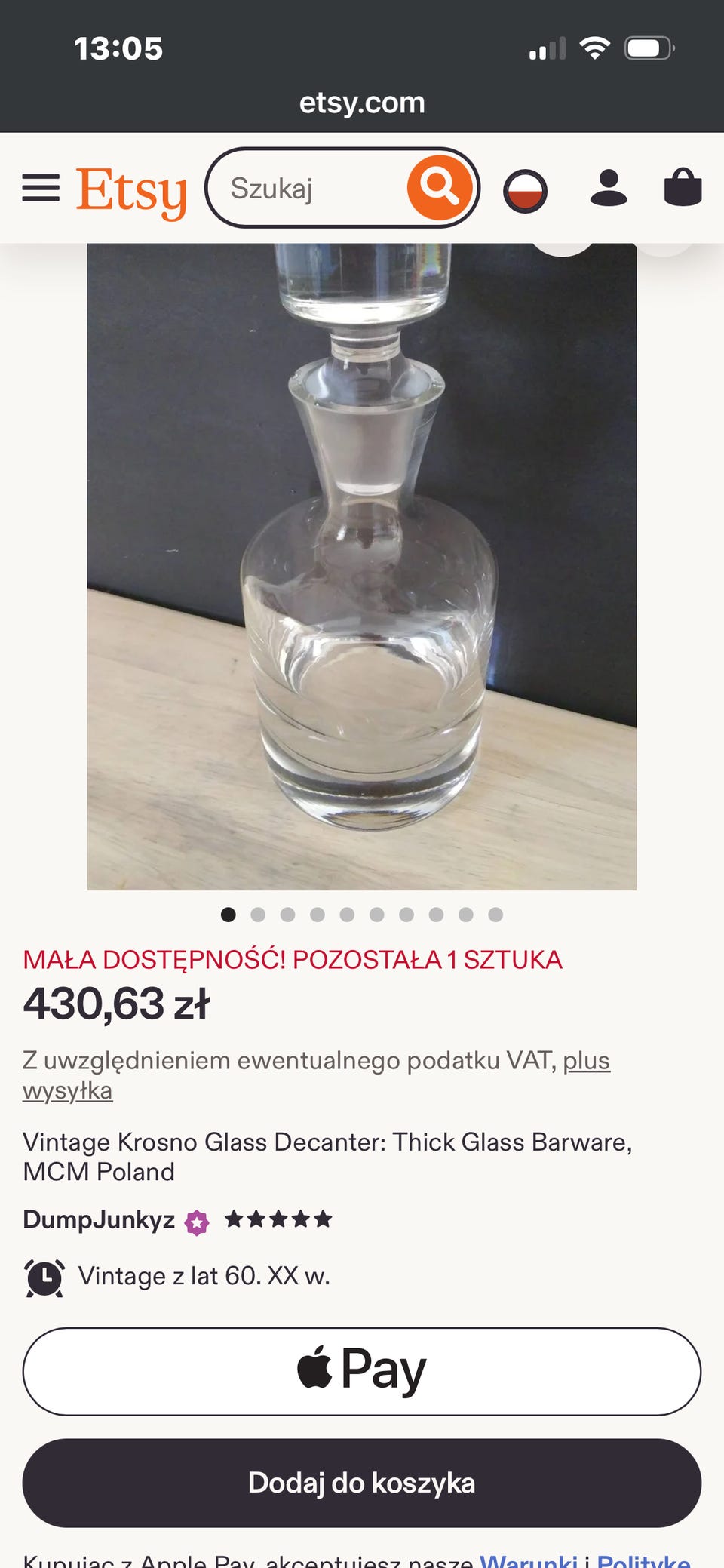
Task: Open the Poland region flag selector
Action: pos(525,191)
